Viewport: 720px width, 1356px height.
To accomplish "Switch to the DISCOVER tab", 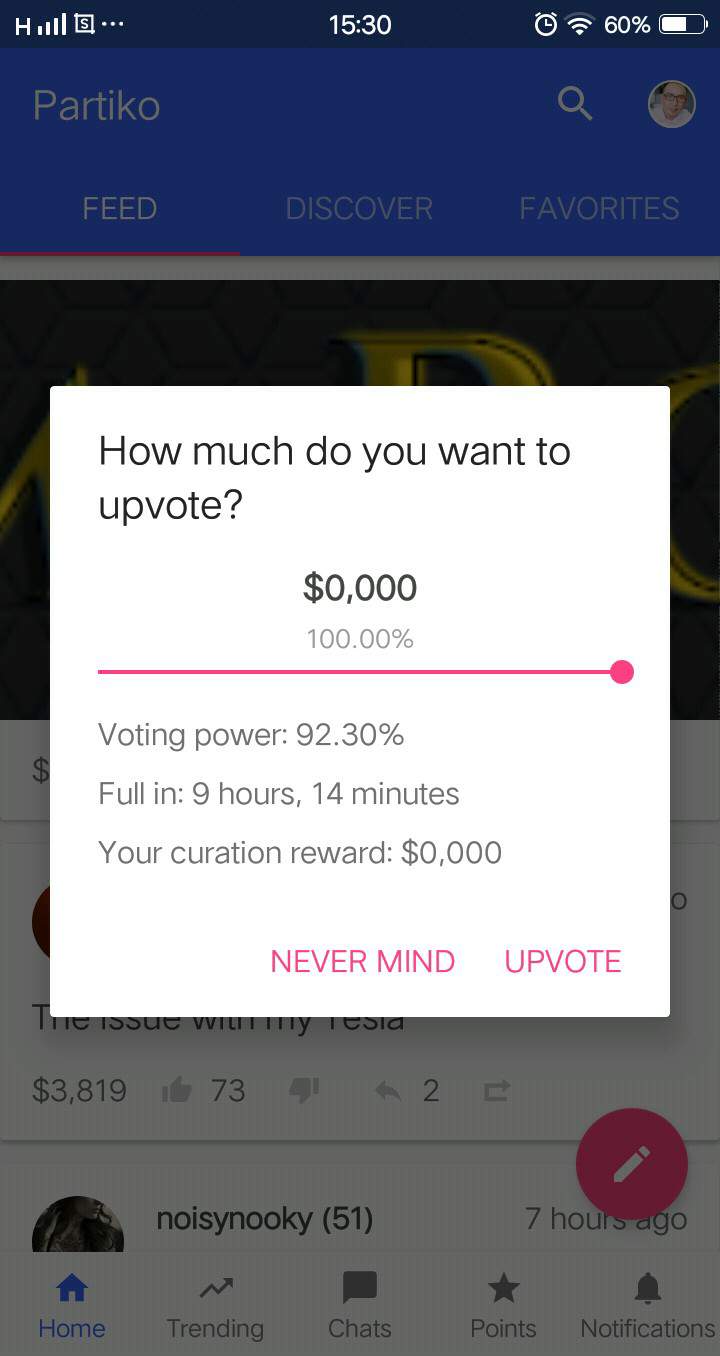I will point(359,208).
